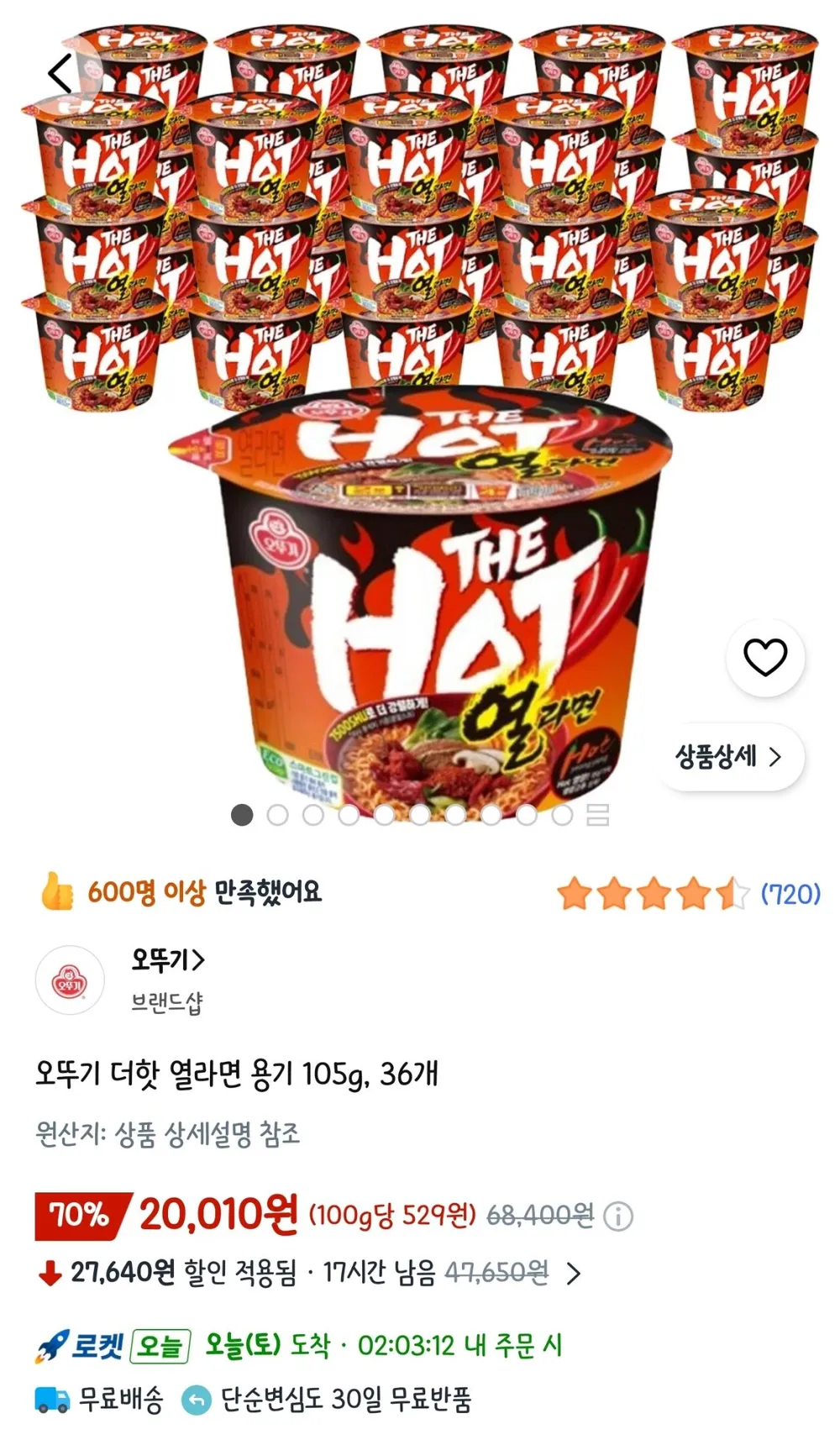Open the 오뚜기 brand shop
The width and height of the screenshot is (840, 1445).
[168, 959]
